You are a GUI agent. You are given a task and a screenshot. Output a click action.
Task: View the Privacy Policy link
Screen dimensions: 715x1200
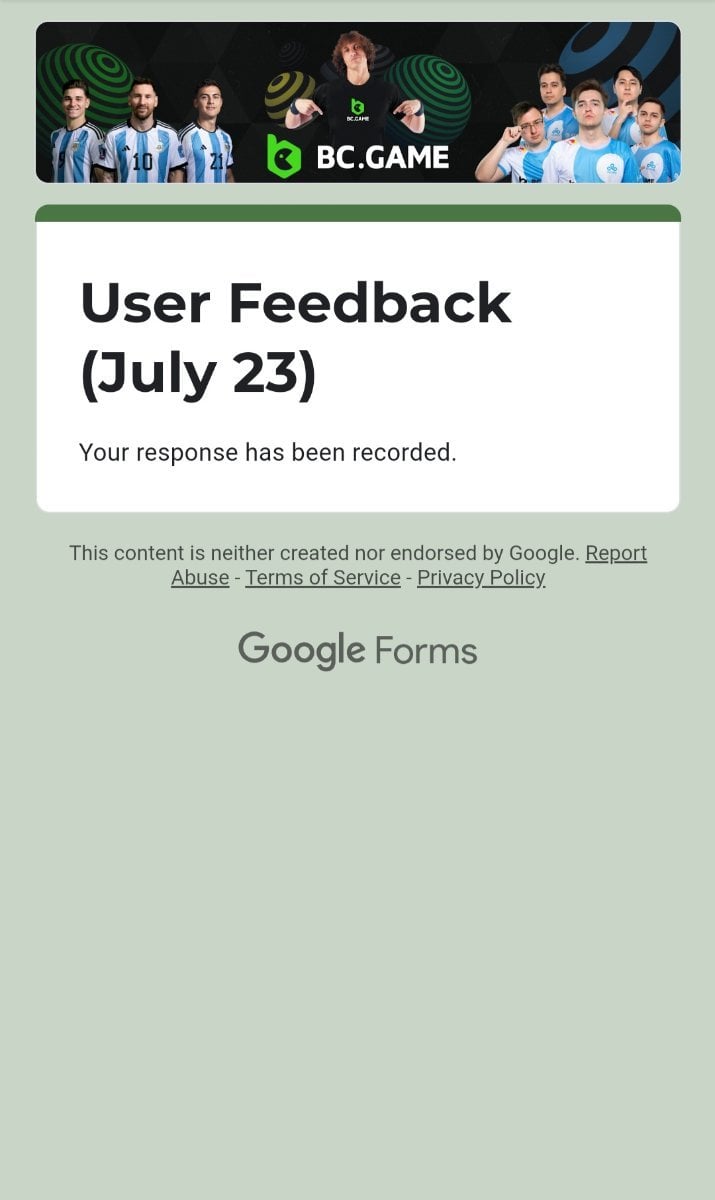click(x=481, y=578)
